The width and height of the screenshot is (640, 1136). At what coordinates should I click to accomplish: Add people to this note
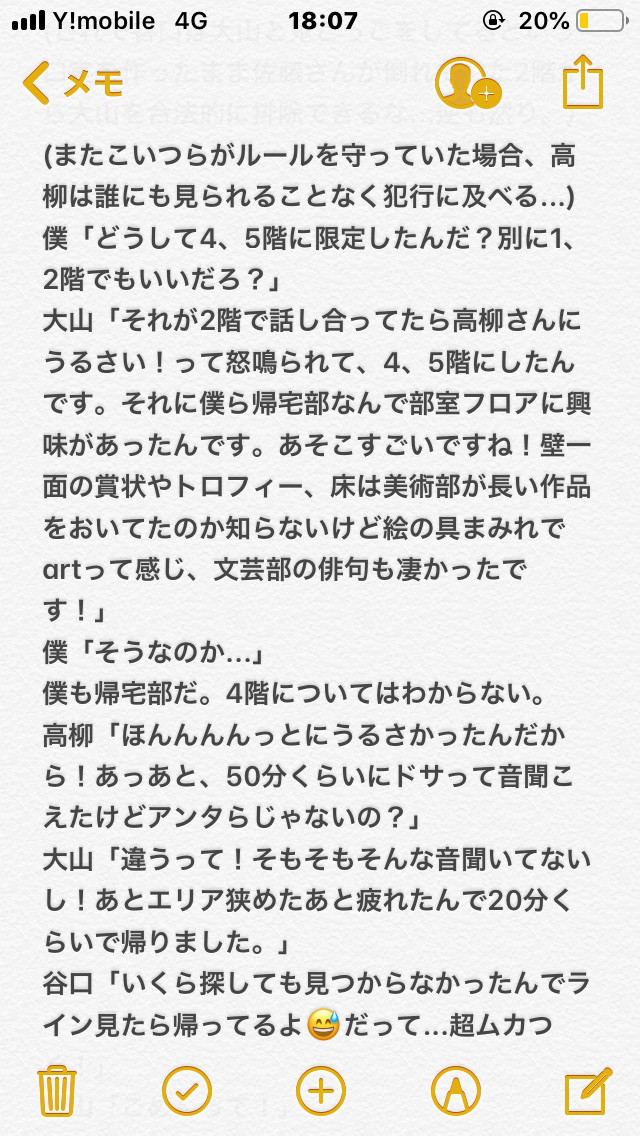[468, 83]
